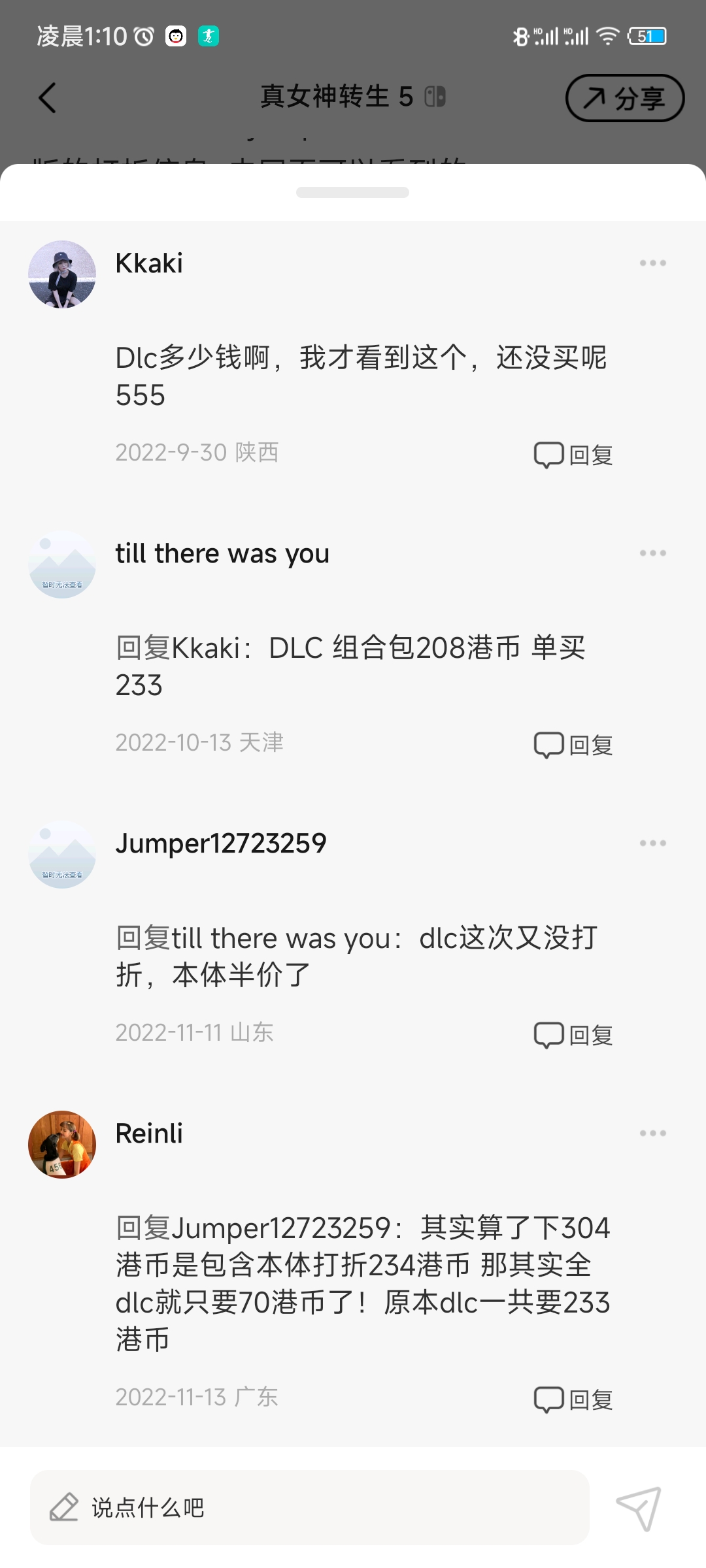
Task: Open the three-dot menu on Kkaki's comment
Action: (652, 263)
